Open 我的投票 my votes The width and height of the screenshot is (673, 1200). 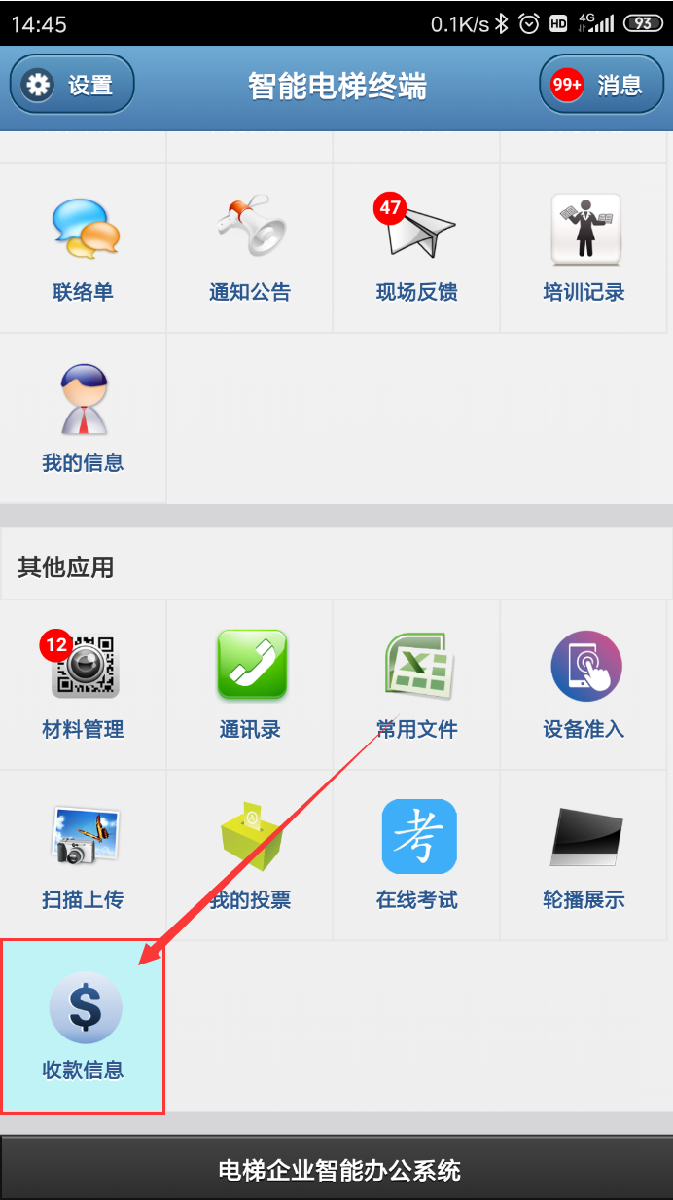click(250, 855)
